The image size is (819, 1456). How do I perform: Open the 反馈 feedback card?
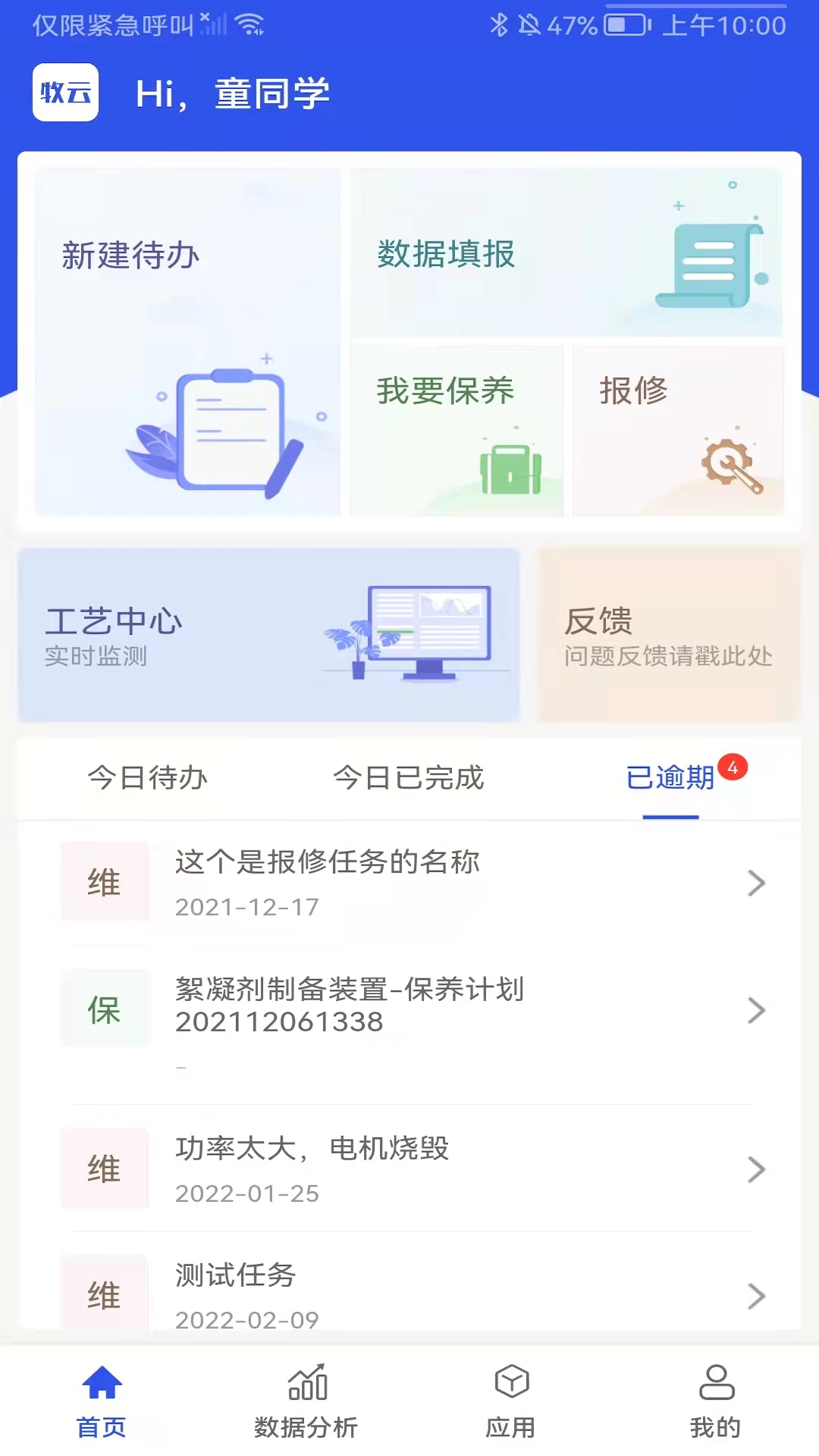click(669, 635)
